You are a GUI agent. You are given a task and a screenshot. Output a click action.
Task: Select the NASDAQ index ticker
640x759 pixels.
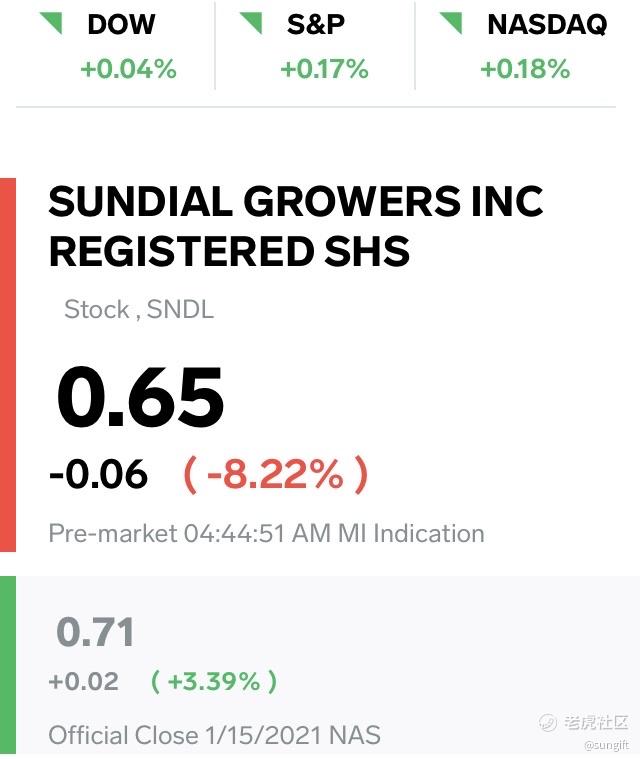(526, 46)
